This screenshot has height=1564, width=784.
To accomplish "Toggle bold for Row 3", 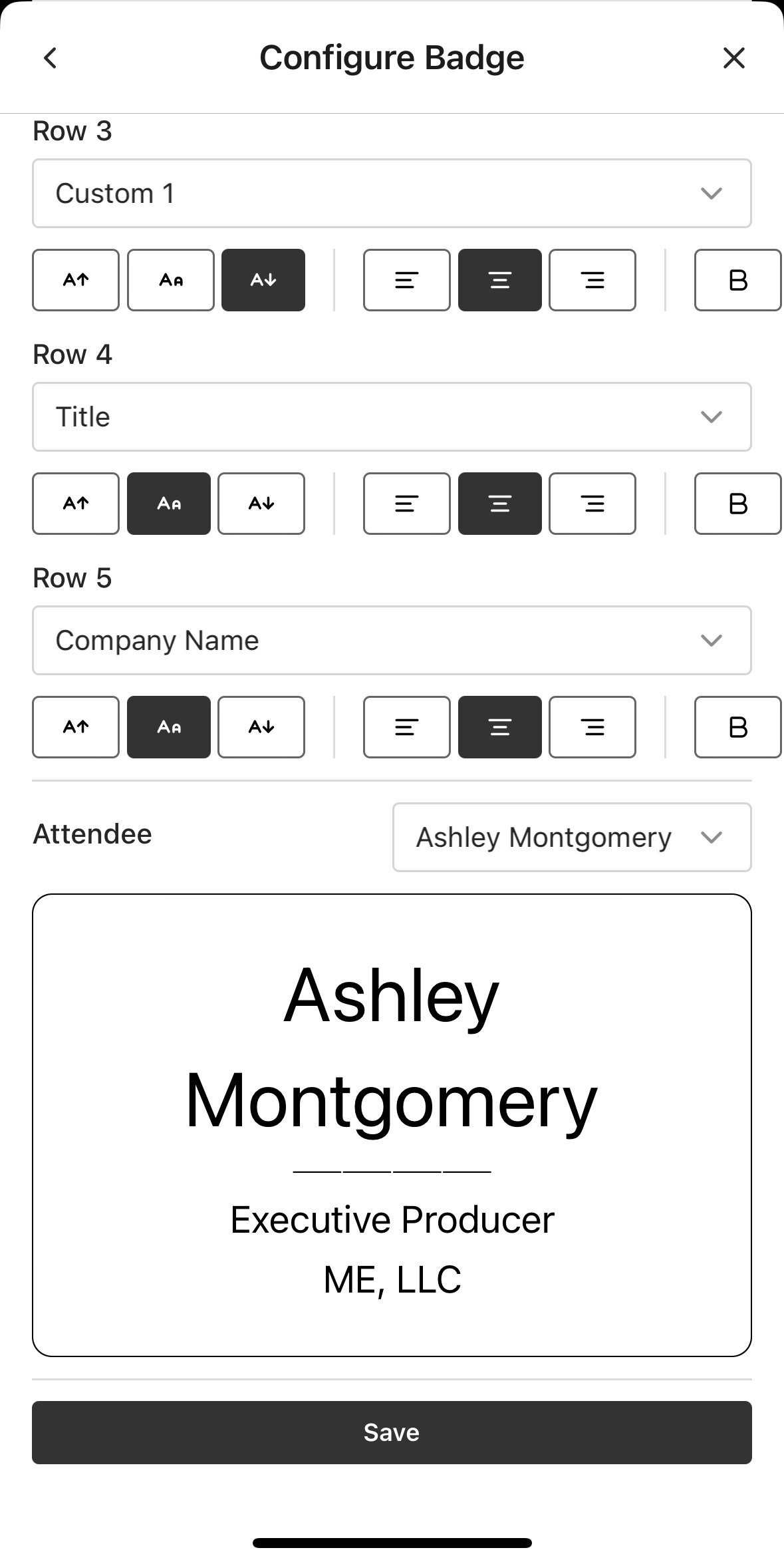I will [x=738, y=280].
